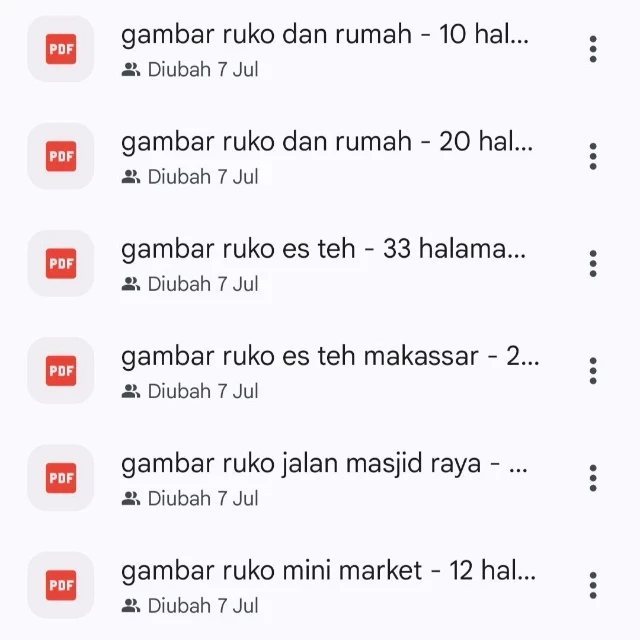This screenshot has width=640, height=640.
Task: Open overflow menu for "ruko es teh - 33 halama..."
Action: tap(593, 263)
